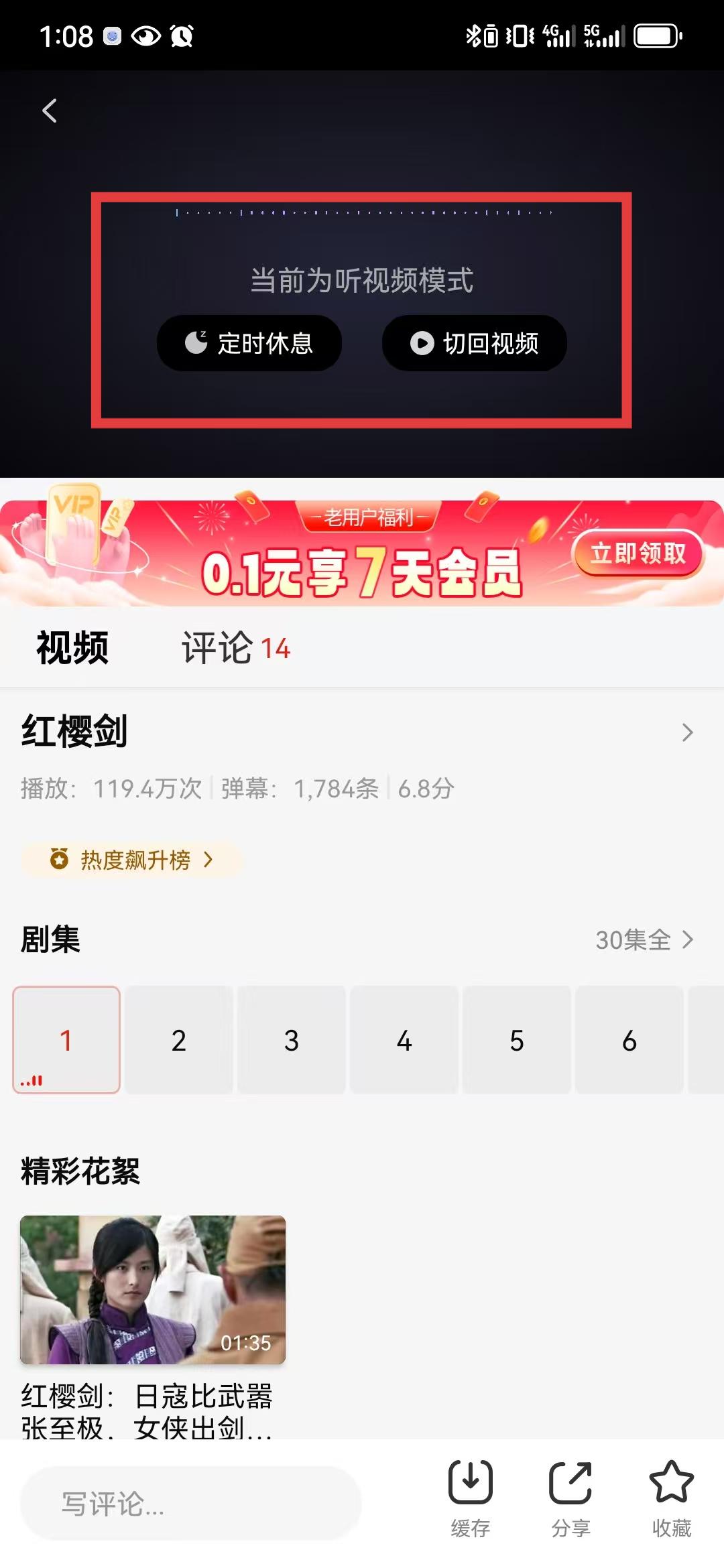
Task: Open the 热度飙升榜 ranking chip
Action: pos(131,860)
